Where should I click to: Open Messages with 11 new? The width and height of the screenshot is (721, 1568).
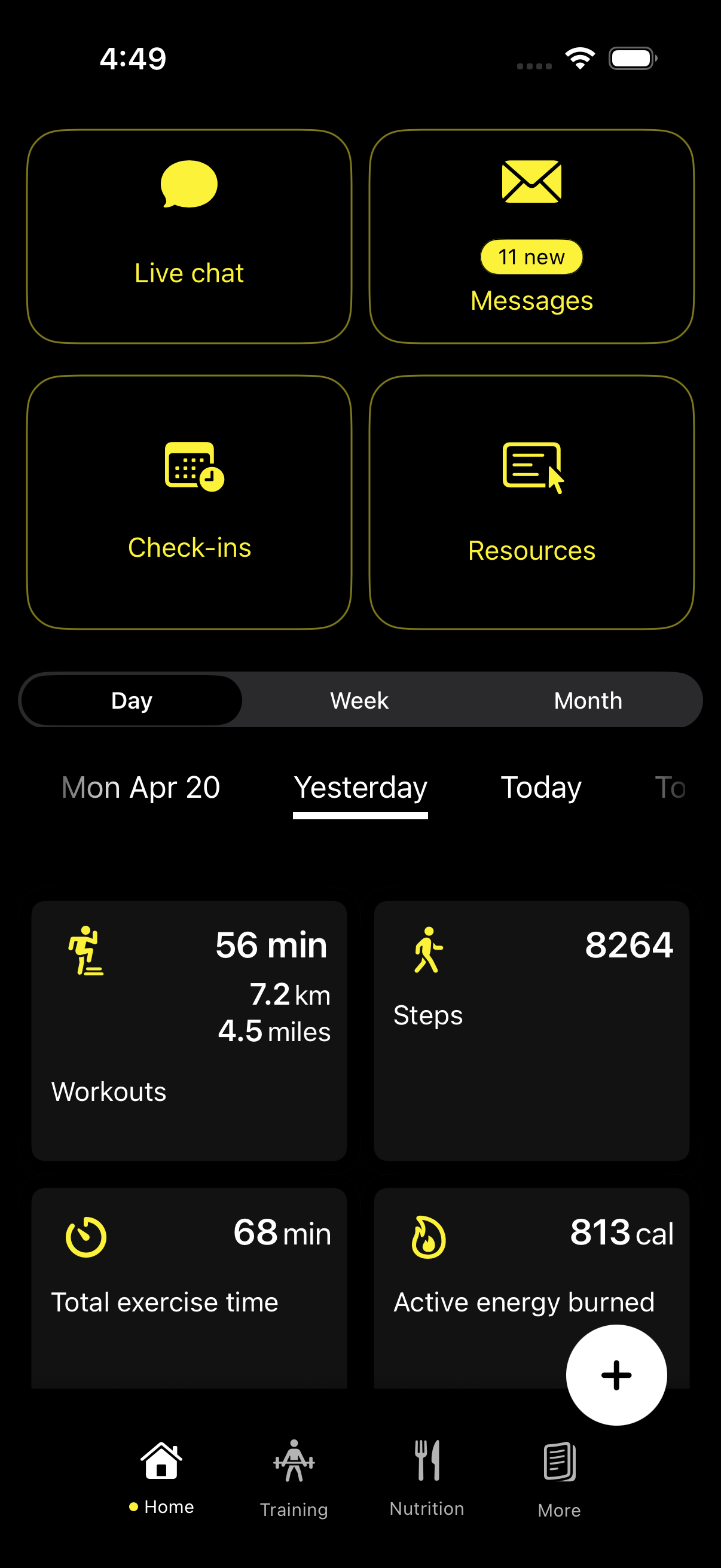point(531,236)
